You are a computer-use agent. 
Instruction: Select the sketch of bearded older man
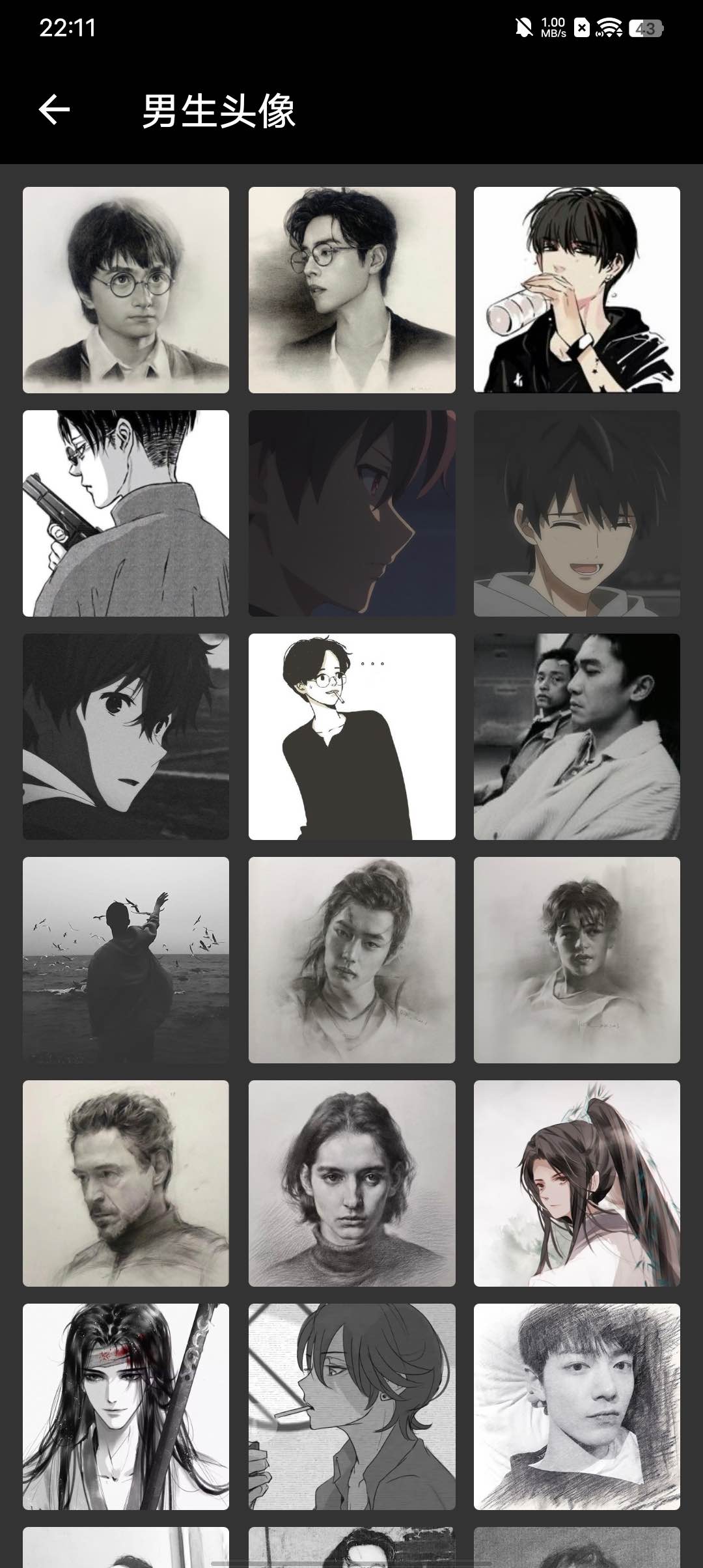click(126, 1183)
